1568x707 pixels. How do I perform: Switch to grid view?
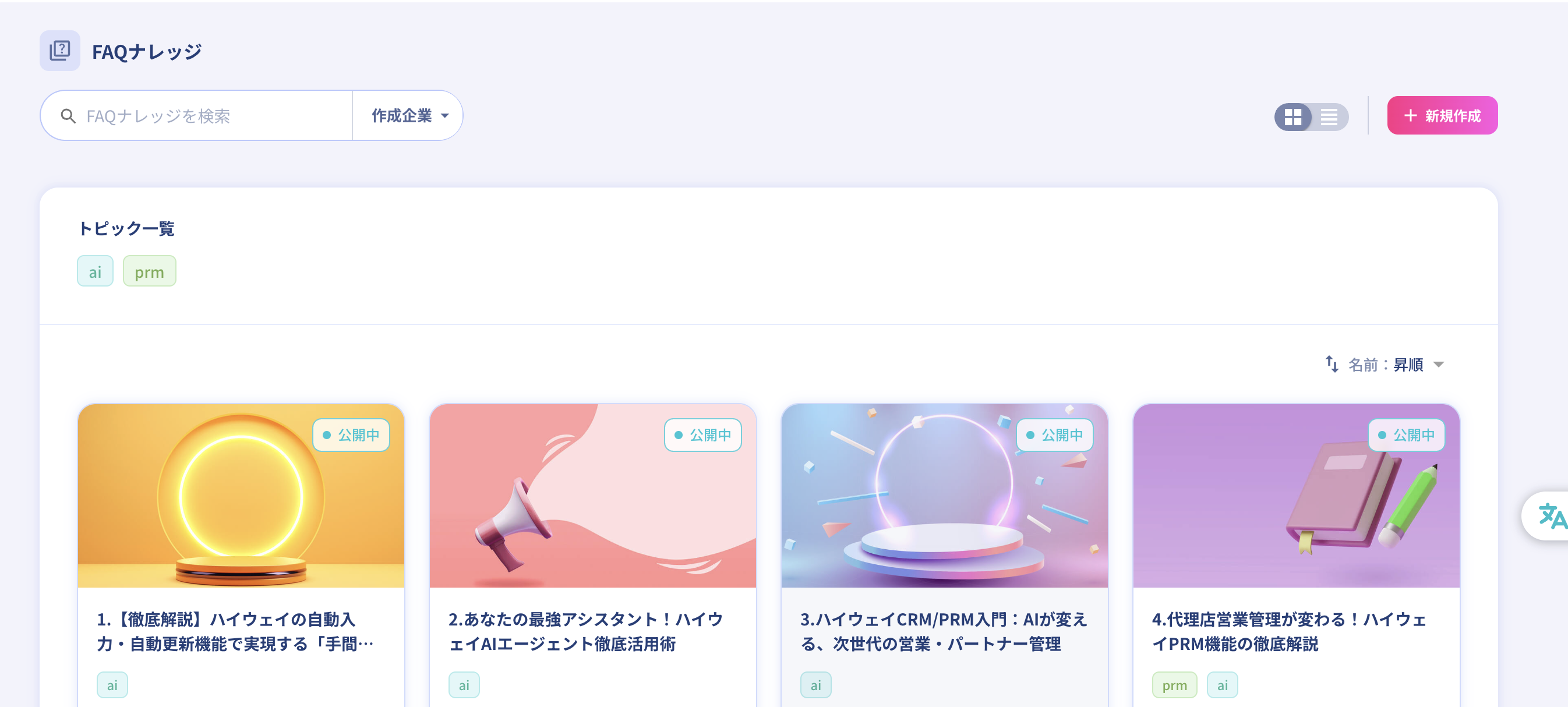click(x=1292, y=117)
